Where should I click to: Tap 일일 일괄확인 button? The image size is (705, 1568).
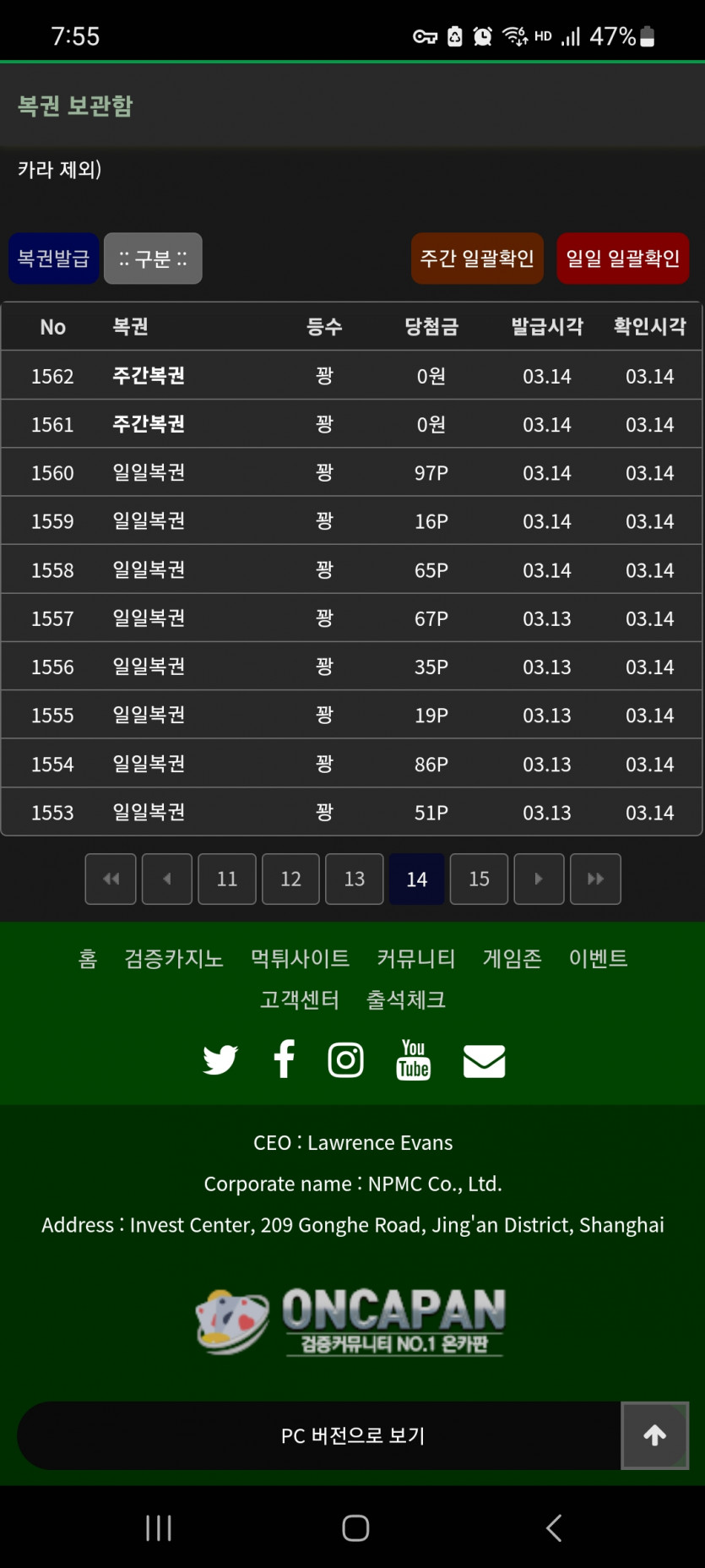tap(622, 259)
